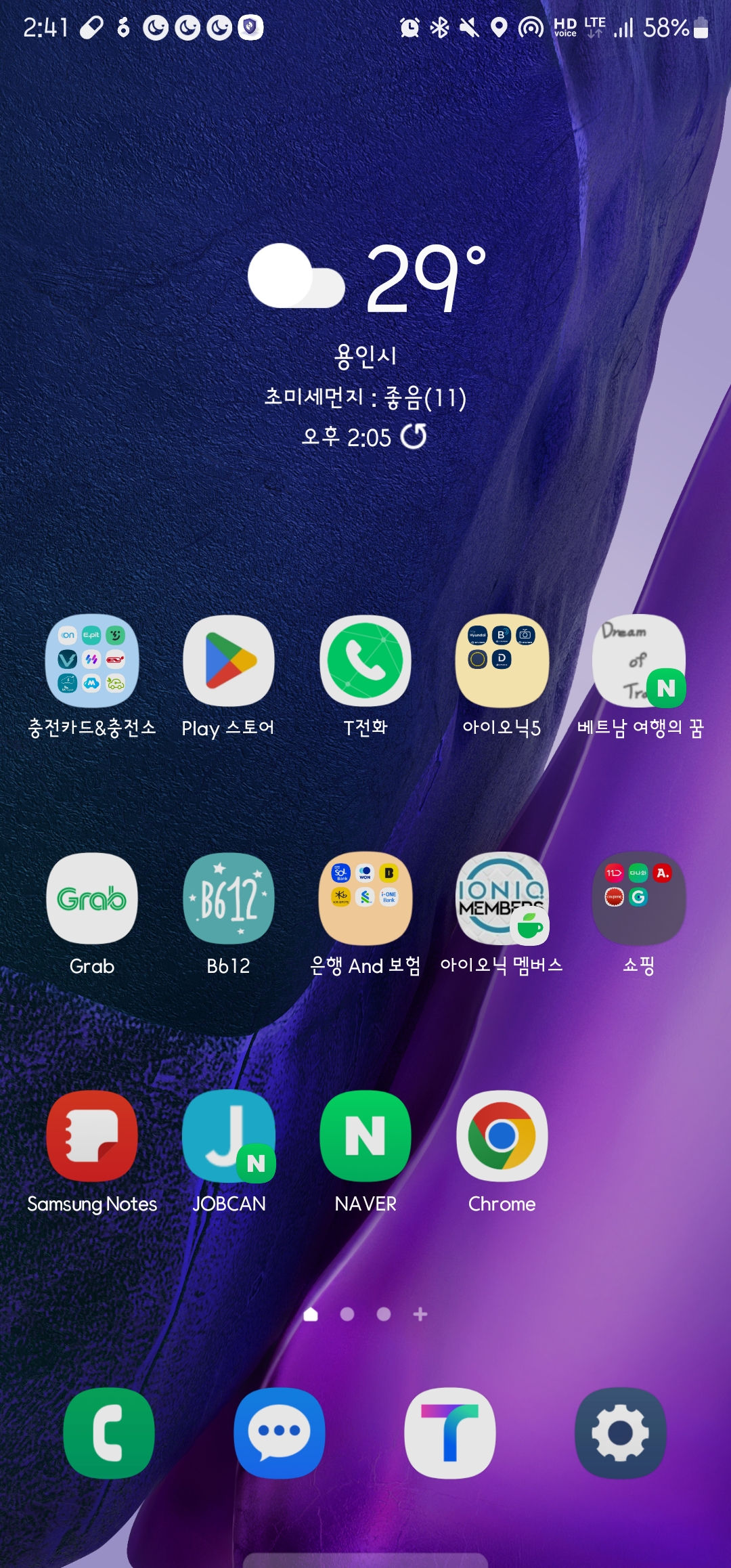Open the green Phone app in dock
Image resolution: width=731 pixels, height=1568 pixels.
click(x=109, y=1433)
